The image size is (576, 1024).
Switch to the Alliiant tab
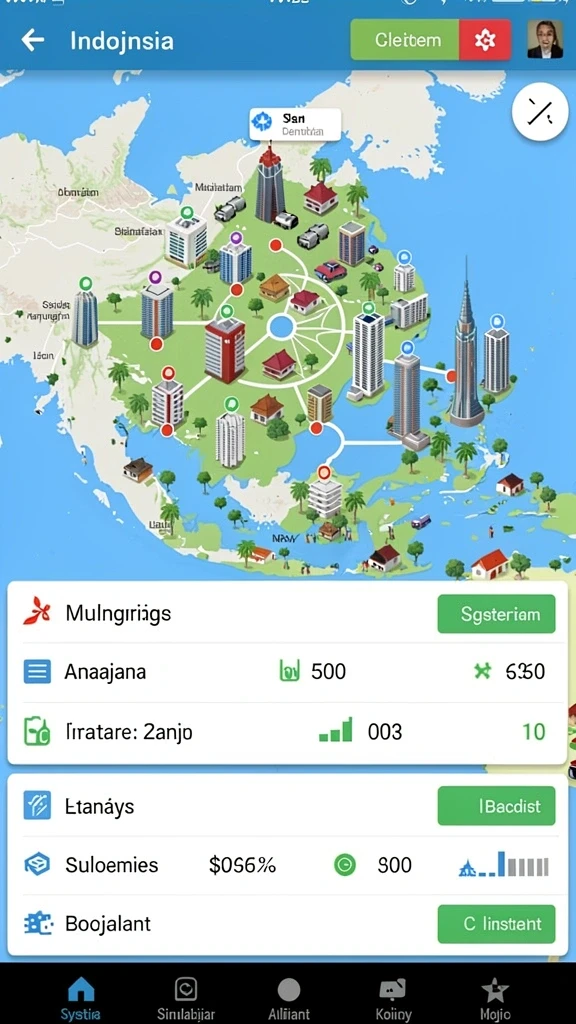[289, 999]
